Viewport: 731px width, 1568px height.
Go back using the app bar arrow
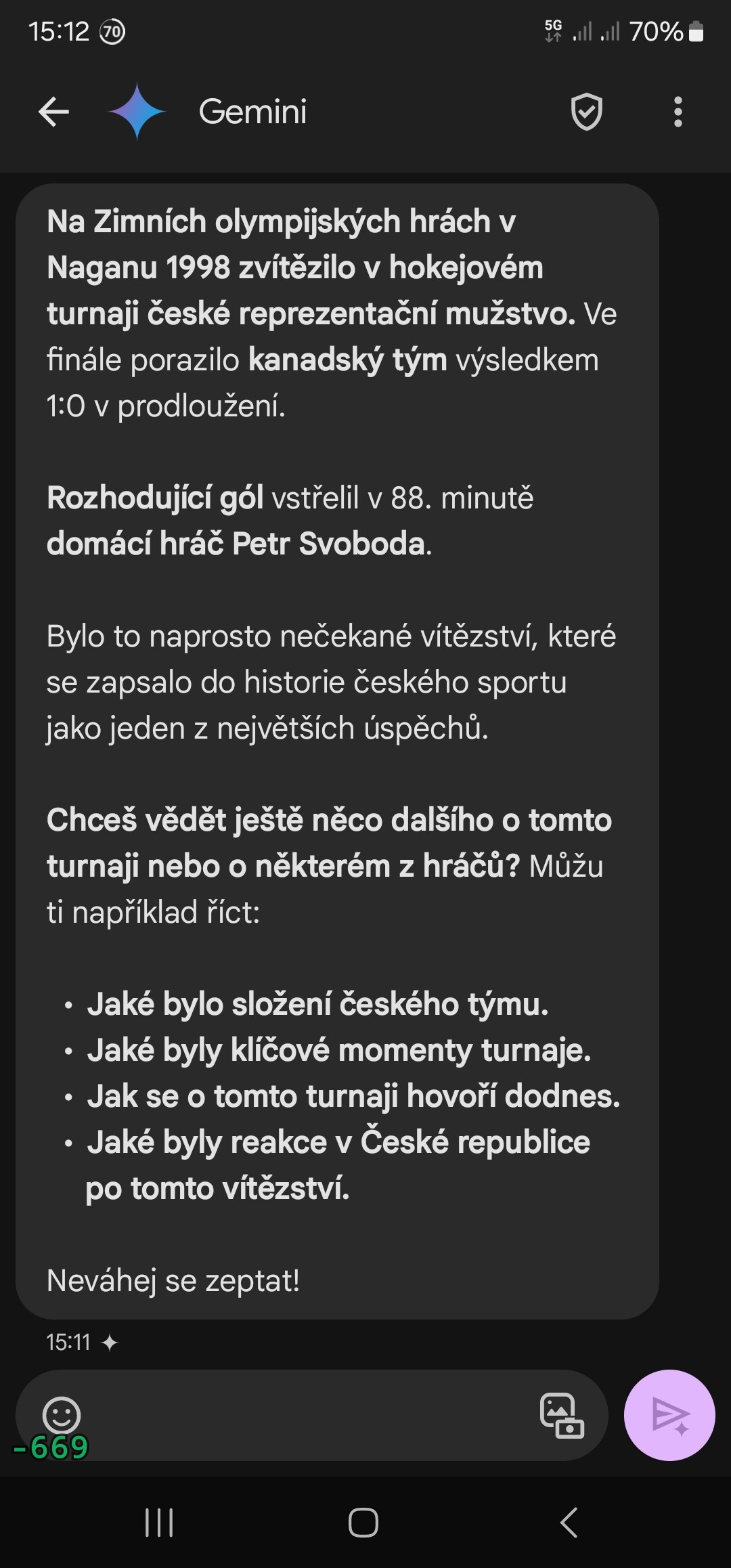pyautogui.click(x=54, y=112)
